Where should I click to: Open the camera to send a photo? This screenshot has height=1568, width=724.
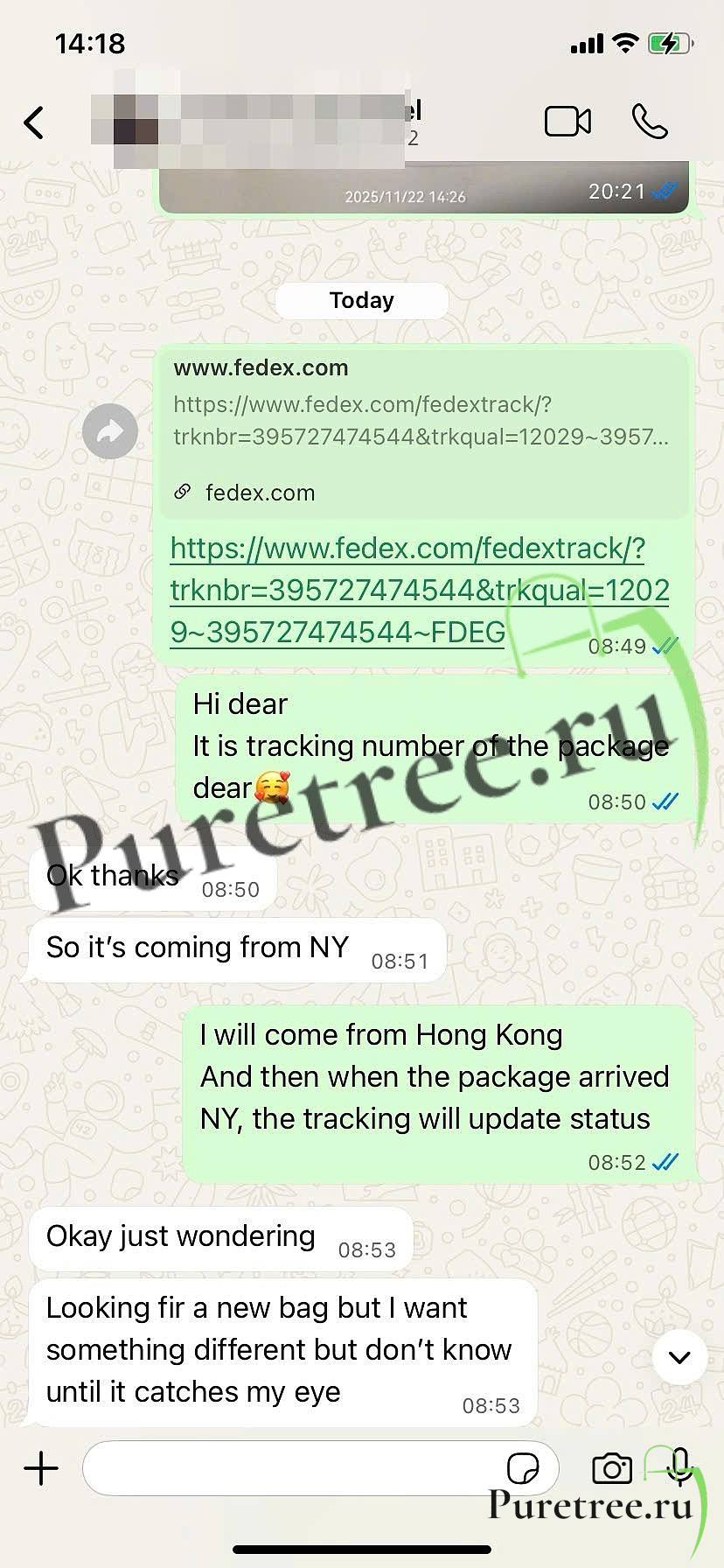611,1468
